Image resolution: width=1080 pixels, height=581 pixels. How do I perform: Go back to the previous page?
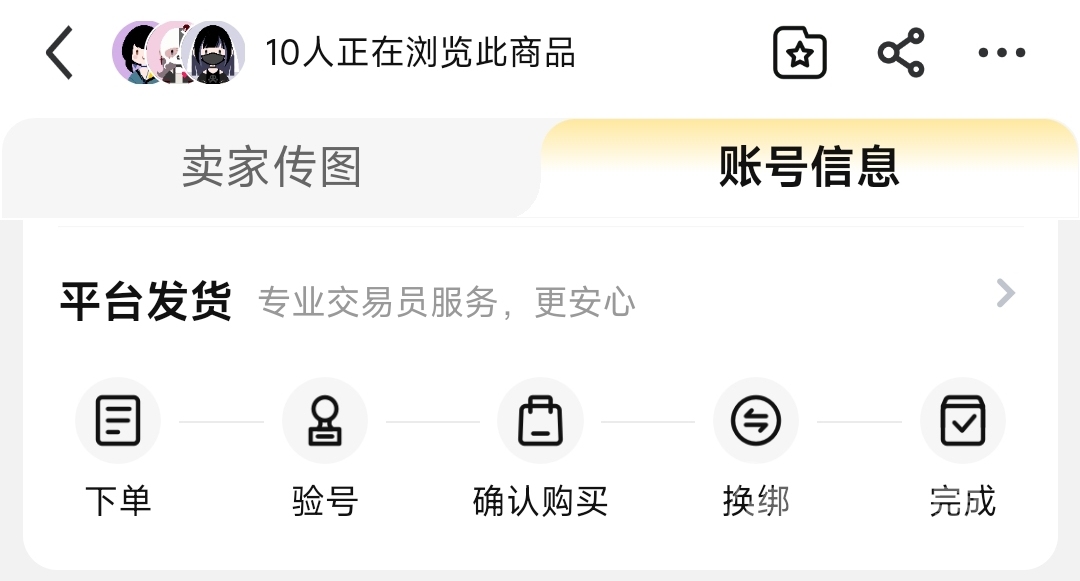point(60,53)
